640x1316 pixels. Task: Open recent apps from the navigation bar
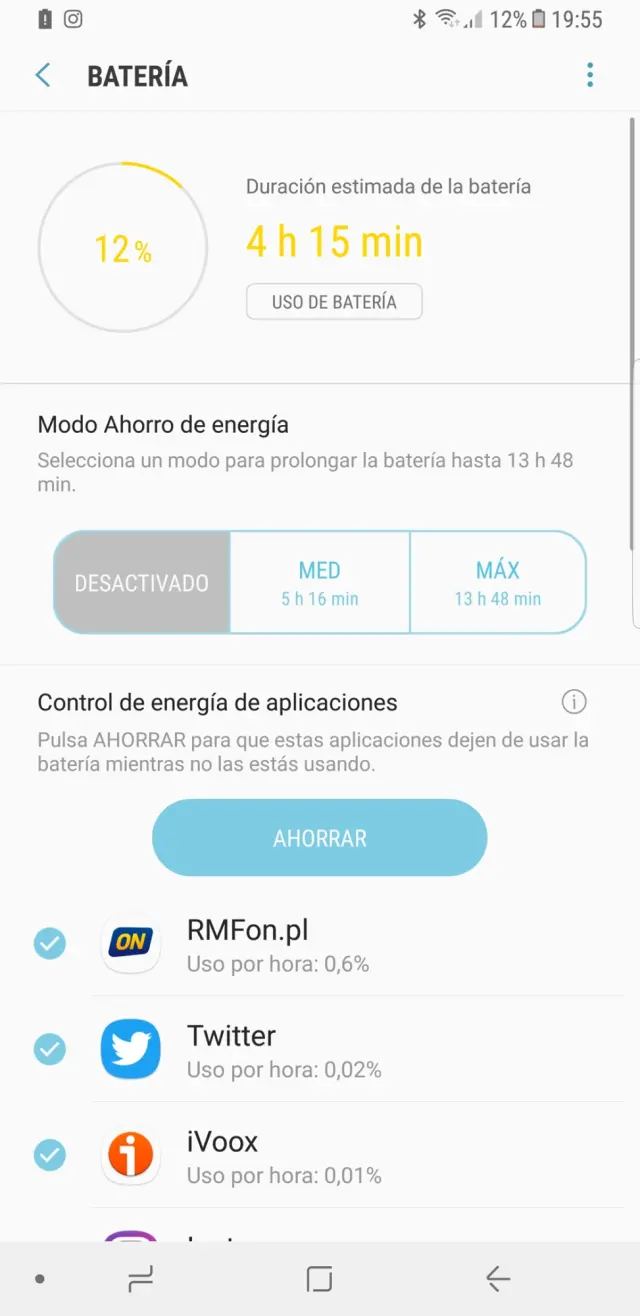[x=140, y=1278]
